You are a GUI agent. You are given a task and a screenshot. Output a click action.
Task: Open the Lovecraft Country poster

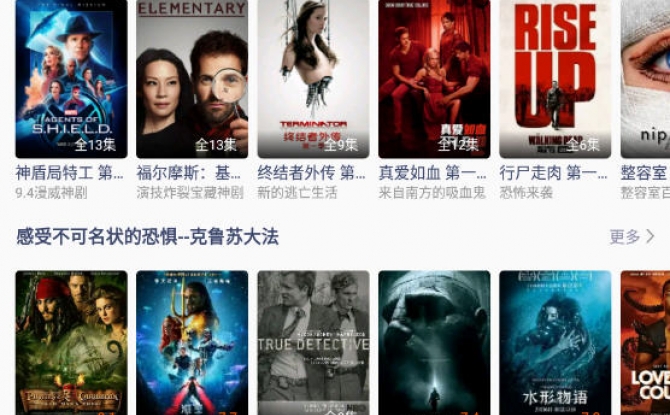tap(646, 342)
